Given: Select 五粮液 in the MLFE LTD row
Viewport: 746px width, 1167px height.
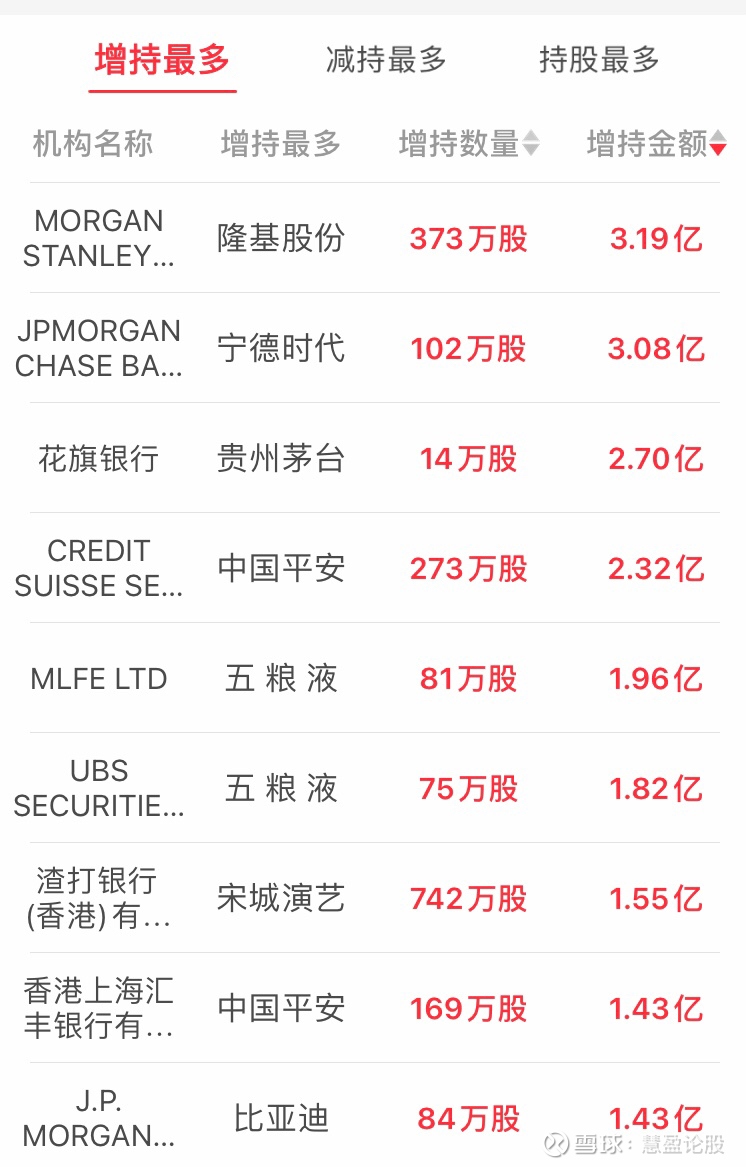Looking at the screenshot, I should [281, 678].
